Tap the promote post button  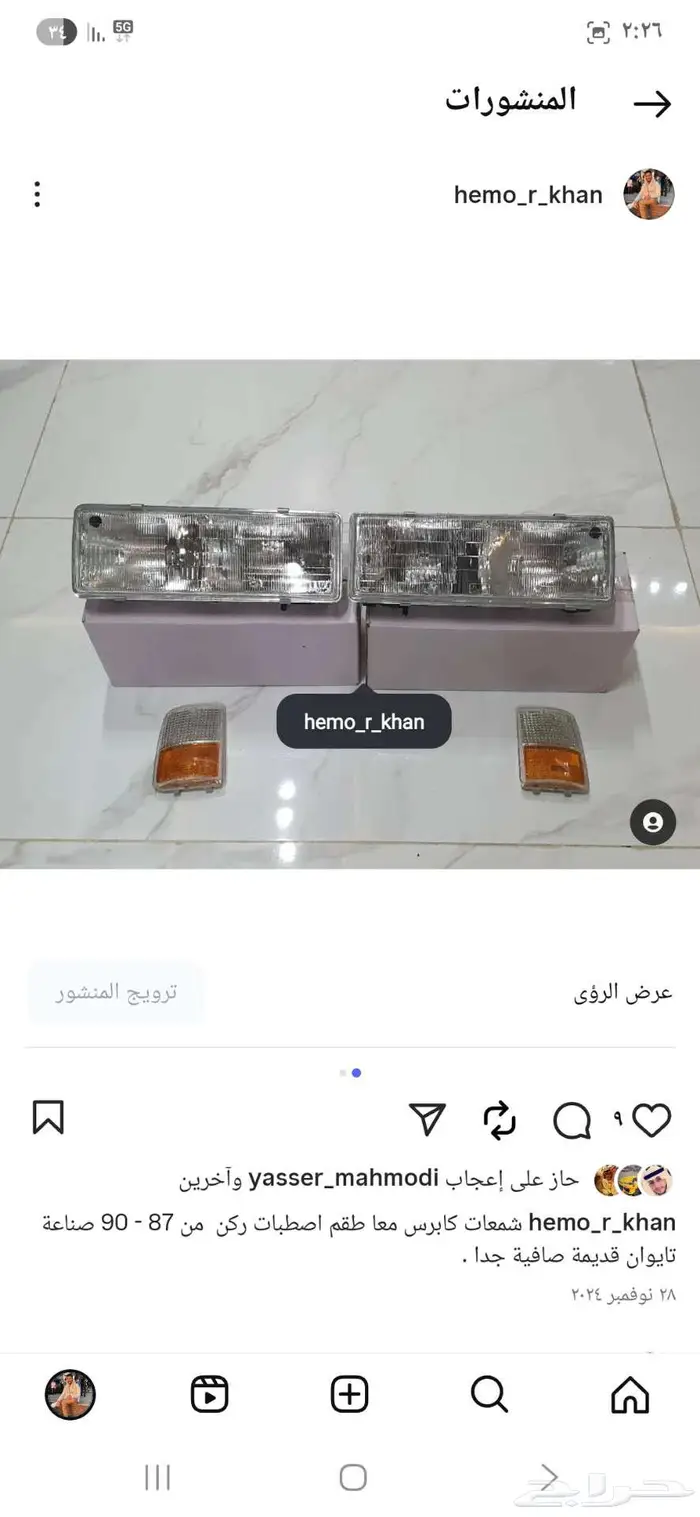pos(116,993)
